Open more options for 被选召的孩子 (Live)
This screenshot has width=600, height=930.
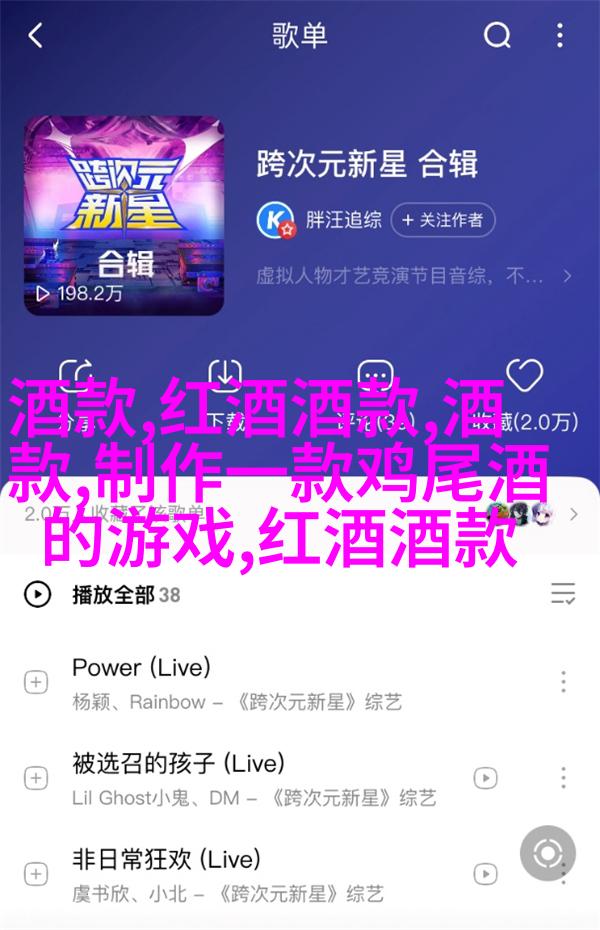(x=564, y=777)
